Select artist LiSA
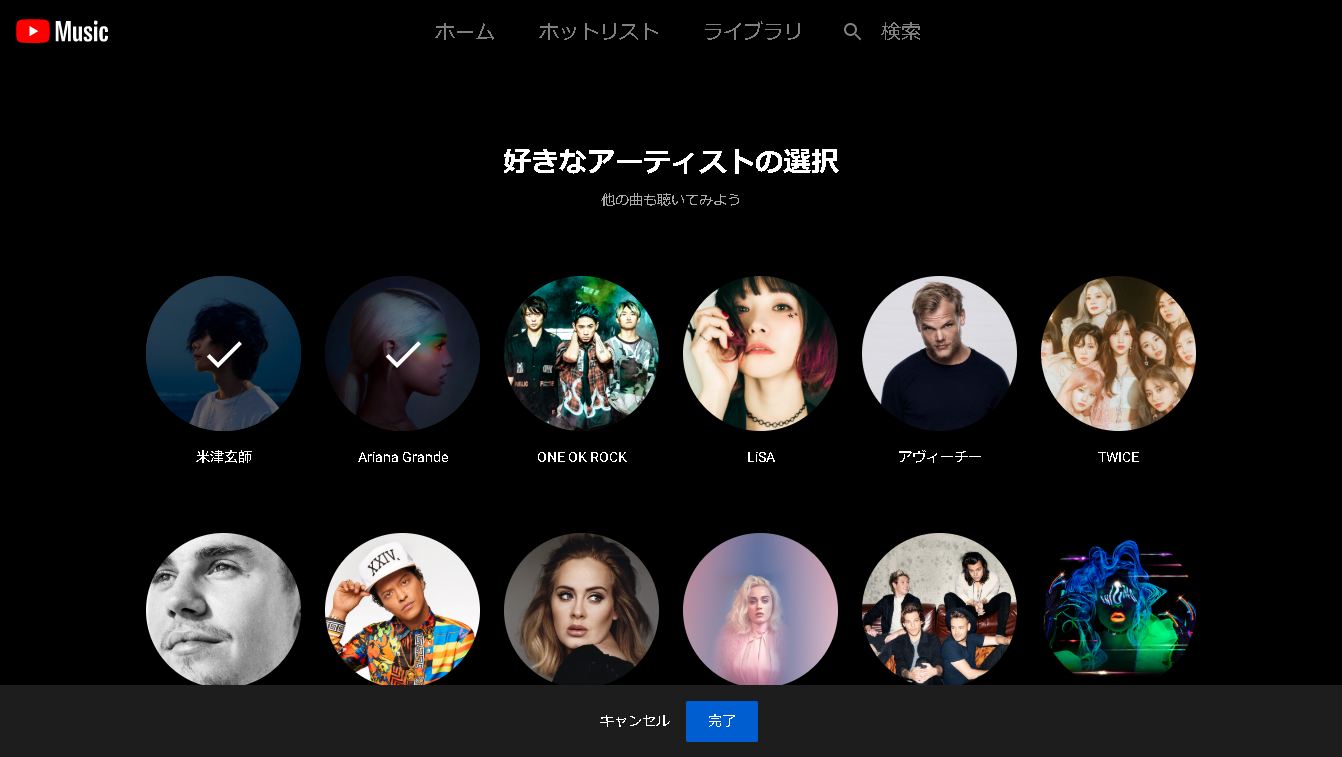The height and width of the screenshot is (757, 1342). (760, 353)
